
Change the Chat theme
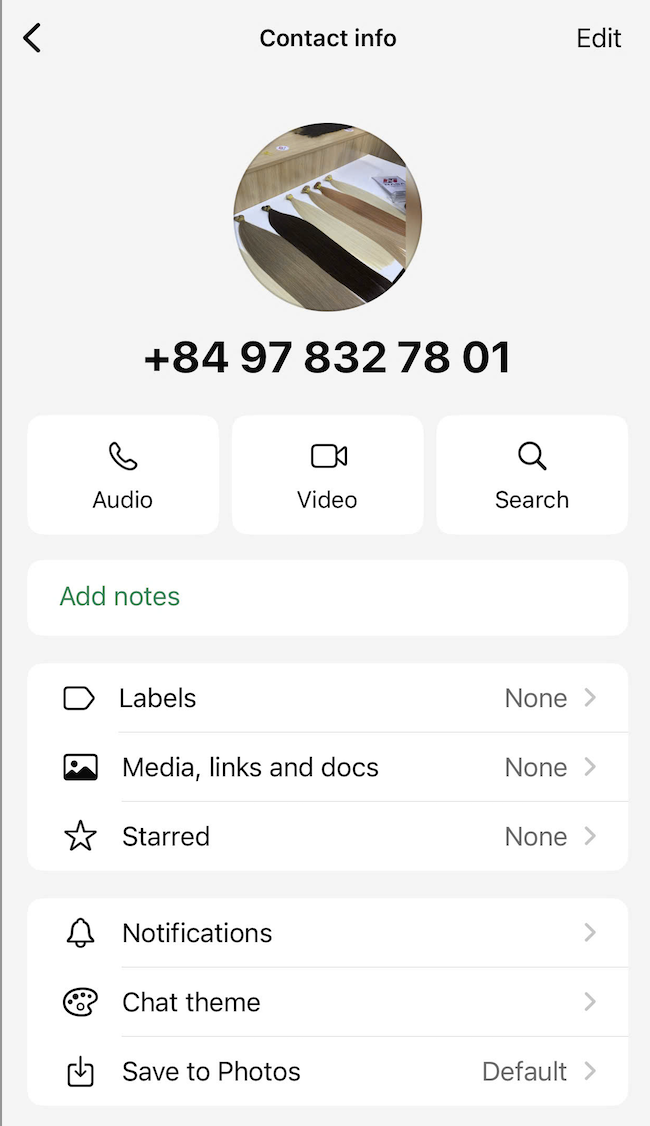(x=327, y=1002)
